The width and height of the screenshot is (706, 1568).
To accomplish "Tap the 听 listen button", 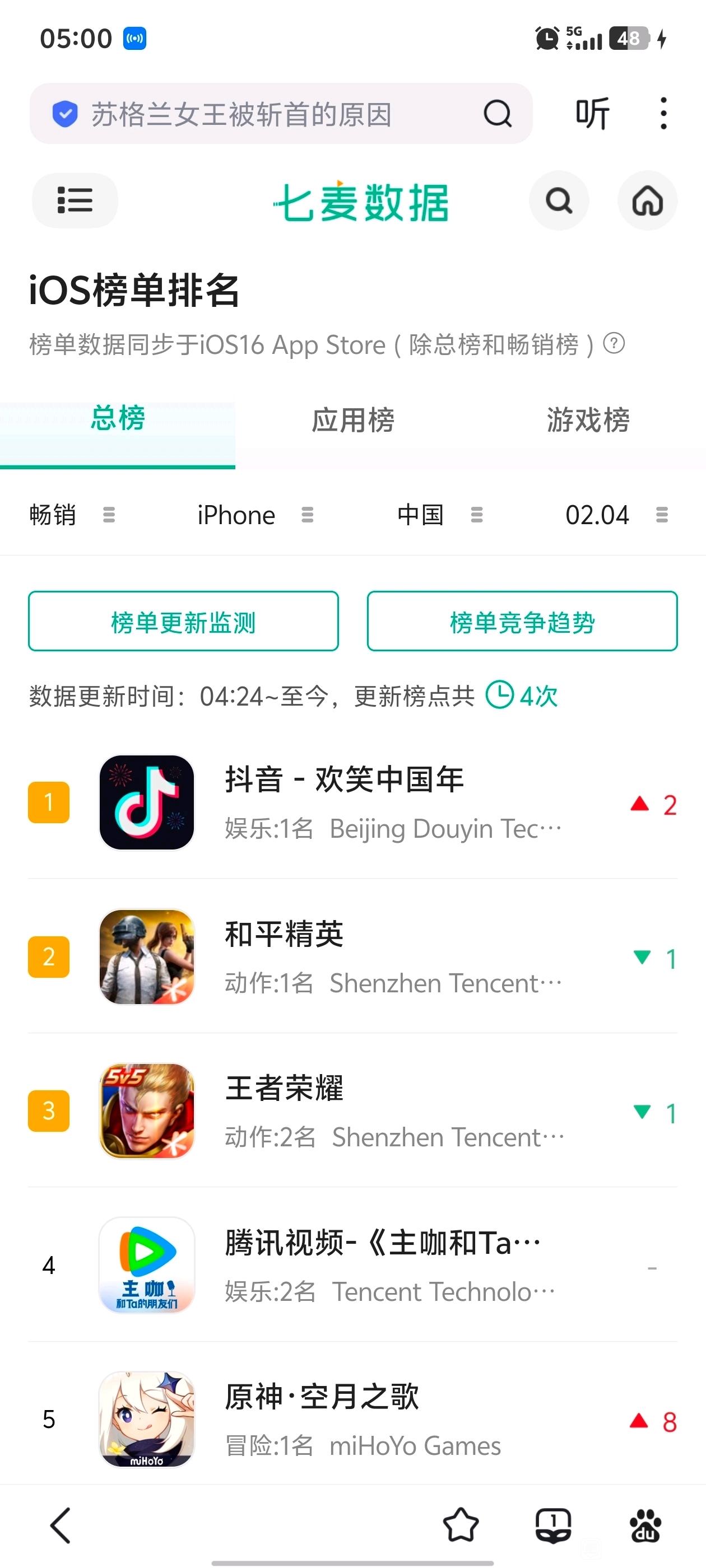I will pyautogui.click(x=592, y=114).
